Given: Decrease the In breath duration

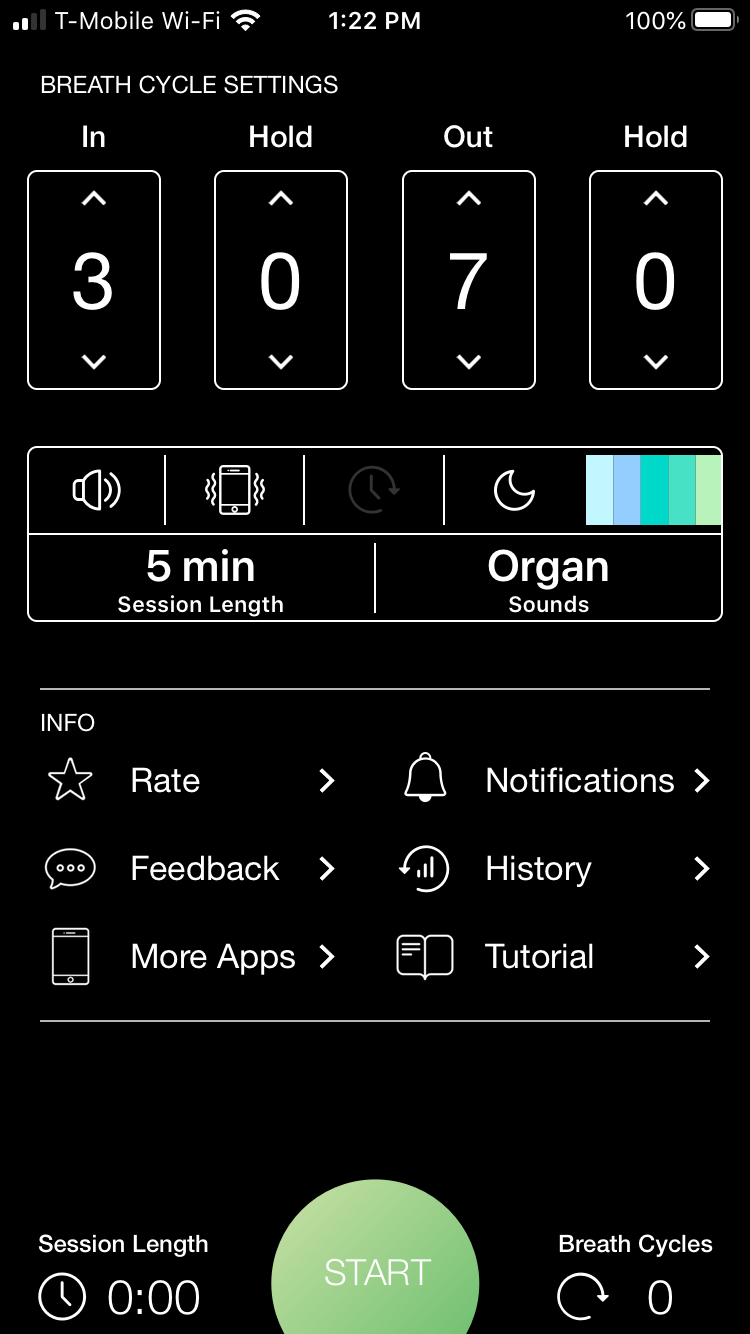Looking at the screenshot, I should tap(93, 361).
